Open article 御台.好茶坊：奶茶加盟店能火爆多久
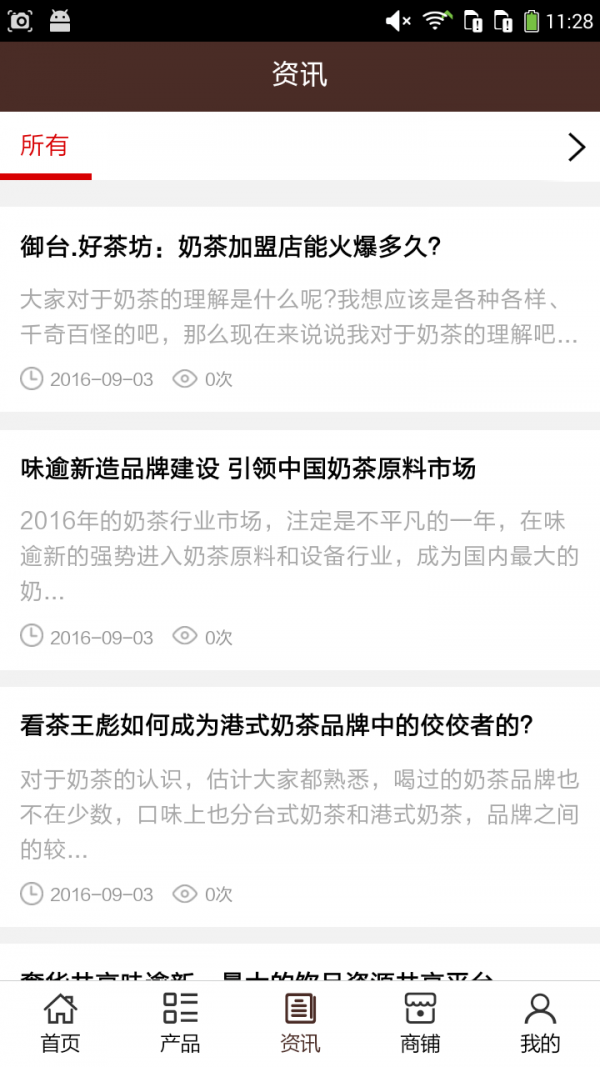600x1067 pixels. pos(231,246)
